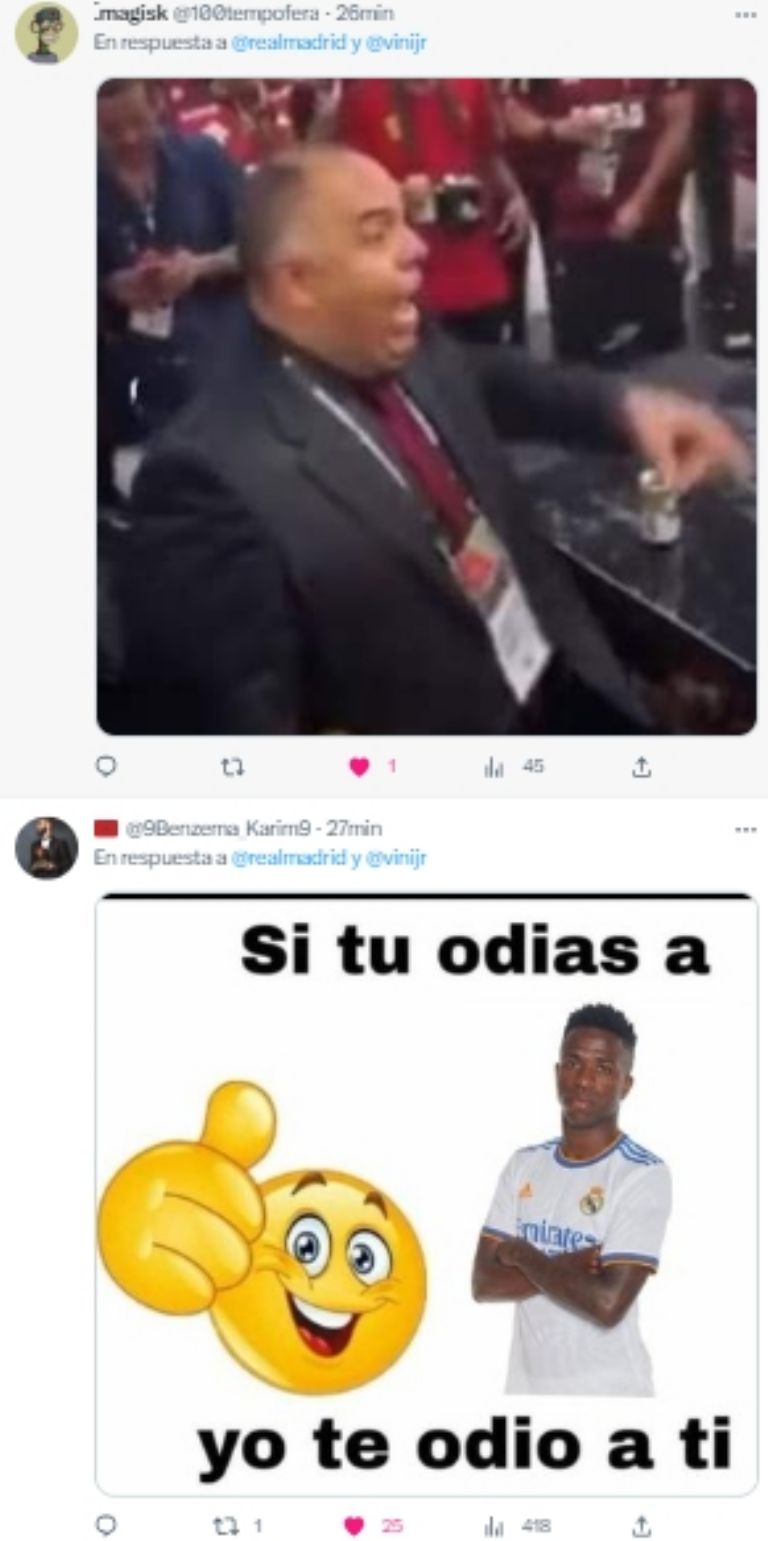
Task: Open the image in magisk's tweet
Action: coord(426,405)
